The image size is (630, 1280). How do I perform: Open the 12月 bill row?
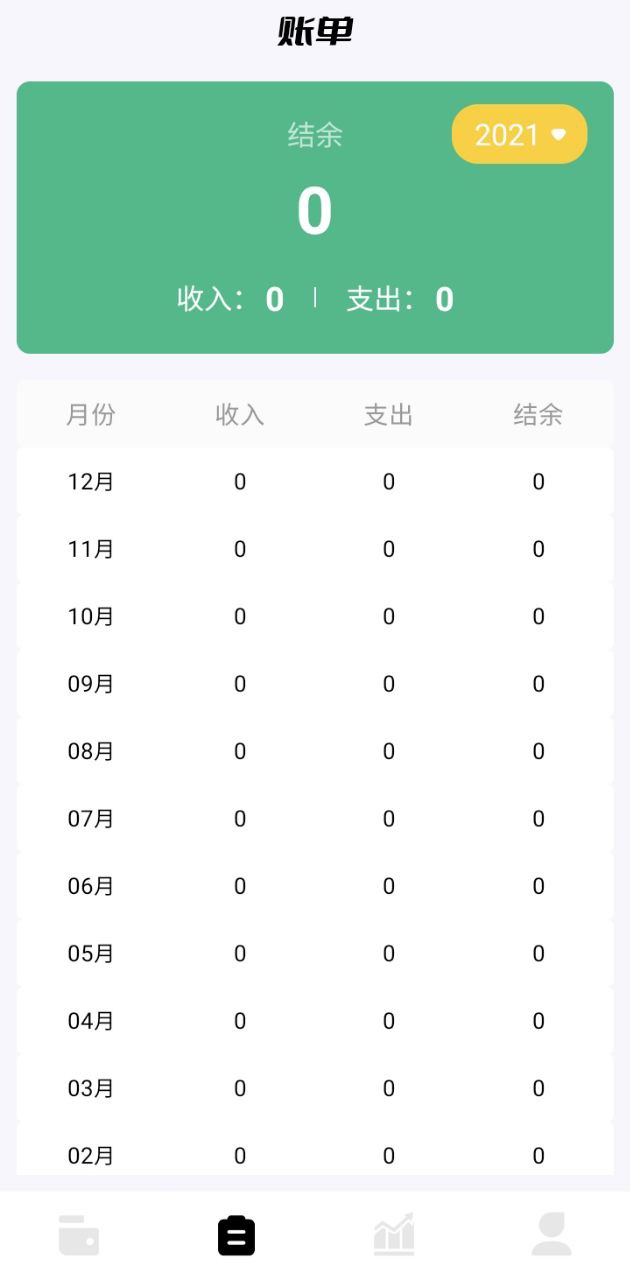315,482
